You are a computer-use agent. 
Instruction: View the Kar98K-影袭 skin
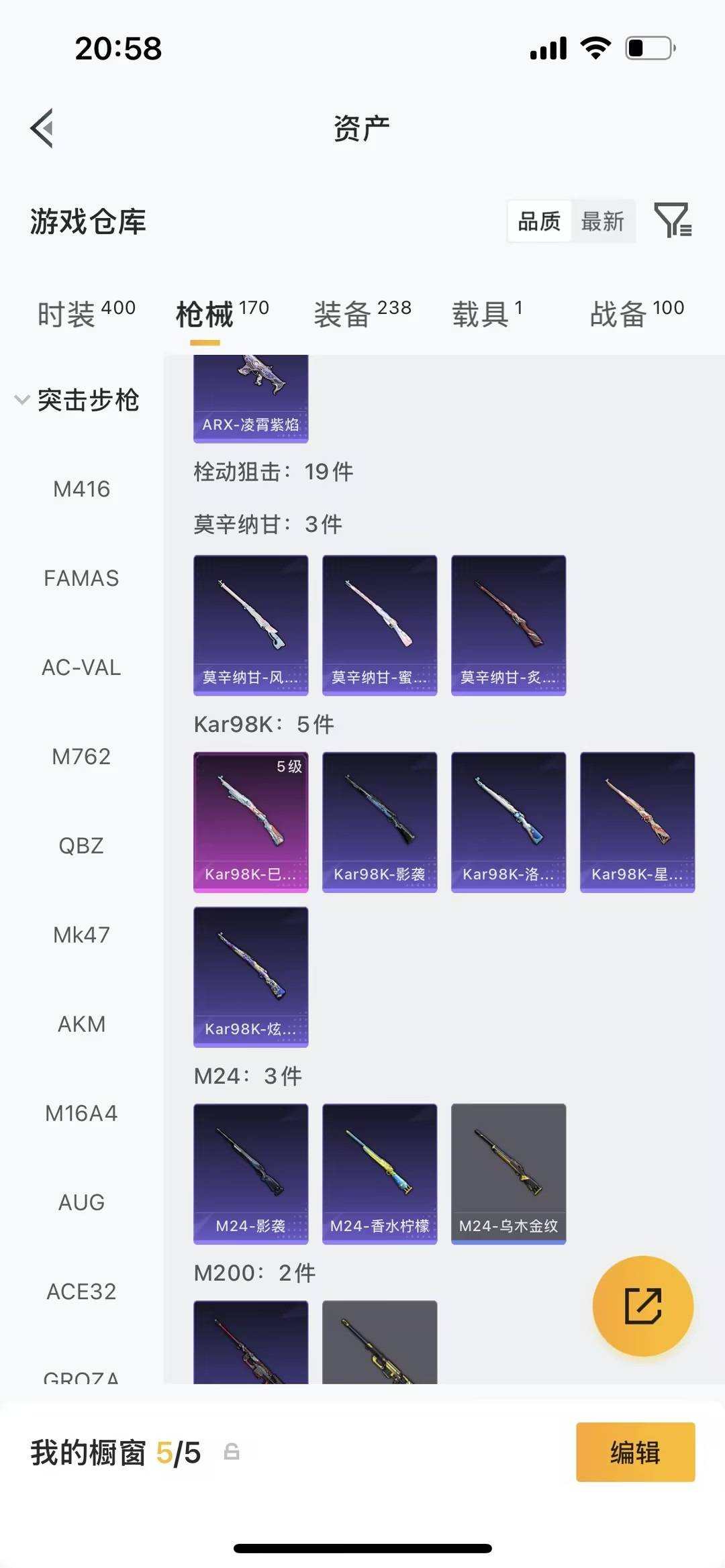tap(379, 822)
